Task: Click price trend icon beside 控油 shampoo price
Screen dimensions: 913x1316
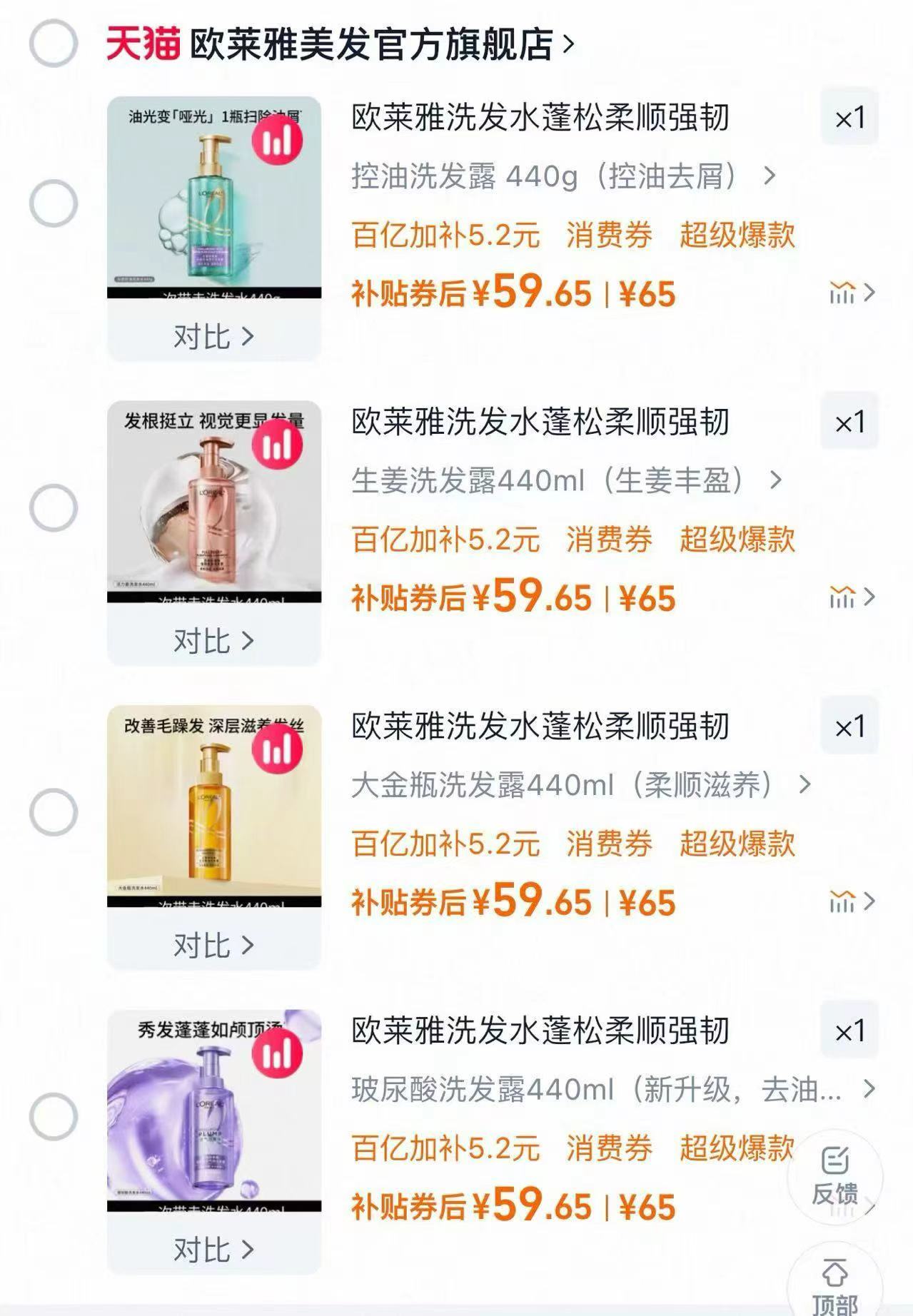Action: click(842, 291)
